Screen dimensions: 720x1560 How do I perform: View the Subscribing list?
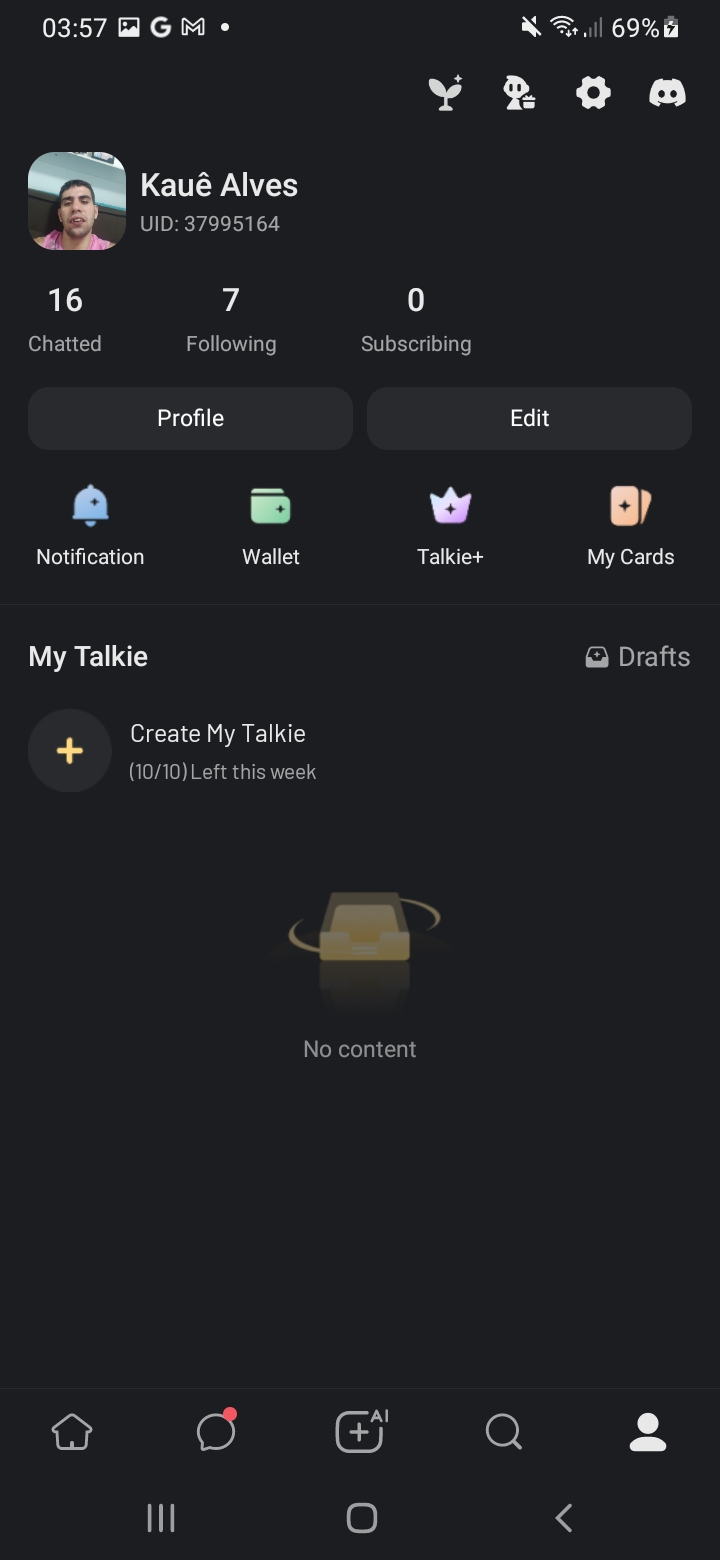(416, 319)
